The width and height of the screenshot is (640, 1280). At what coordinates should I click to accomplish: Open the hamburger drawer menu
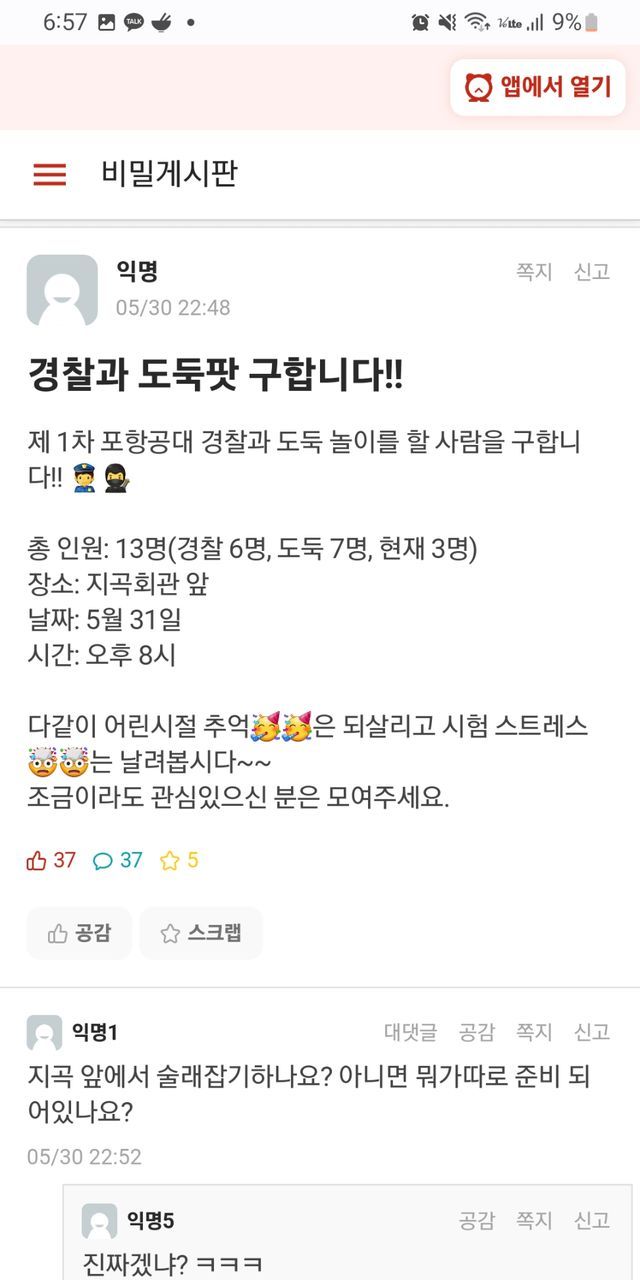(49, 174)
